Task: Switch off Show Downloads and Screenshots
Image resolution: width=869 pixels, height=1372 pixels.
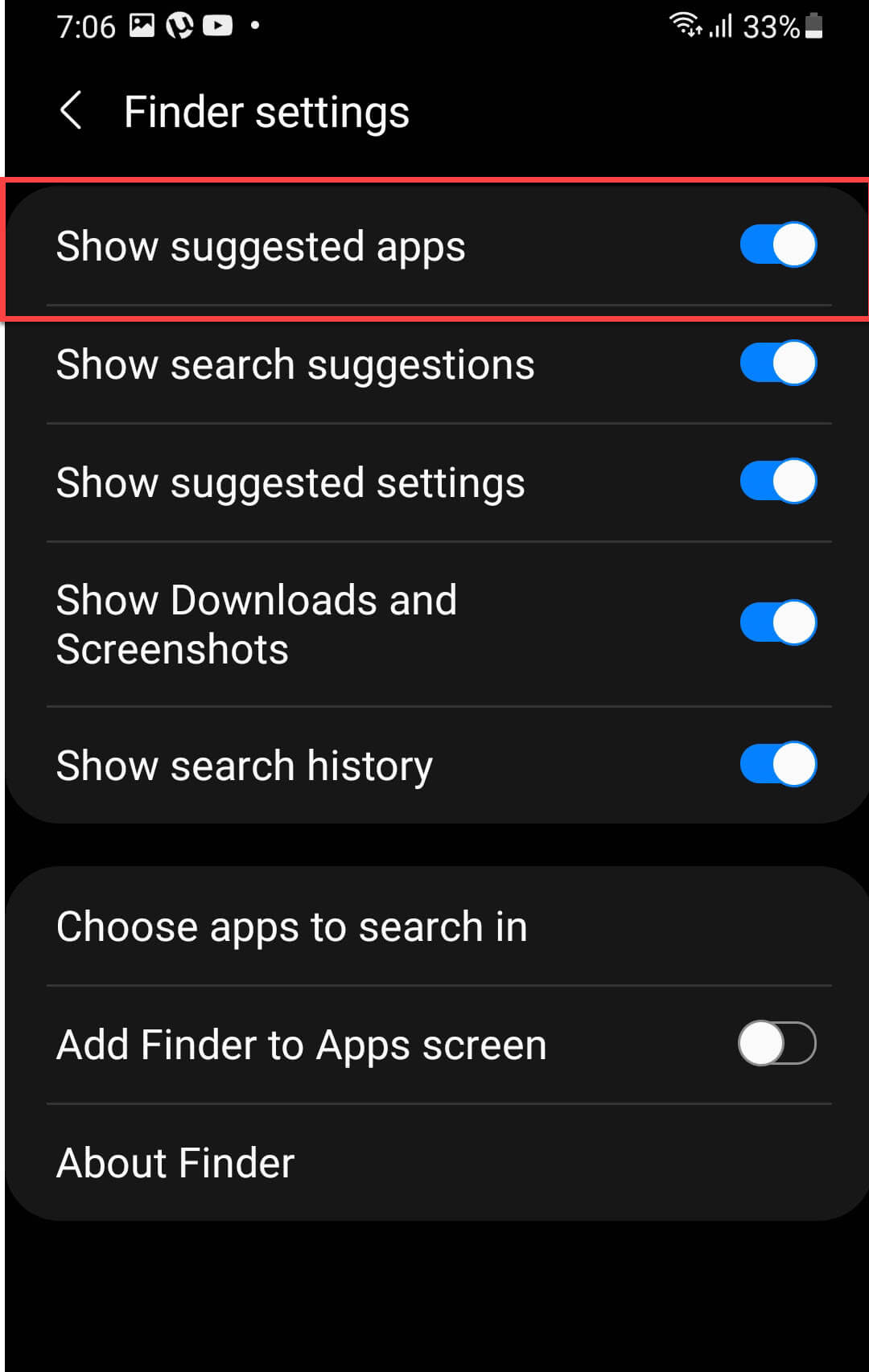Action: pyautogui.click(x=777, y=622)
